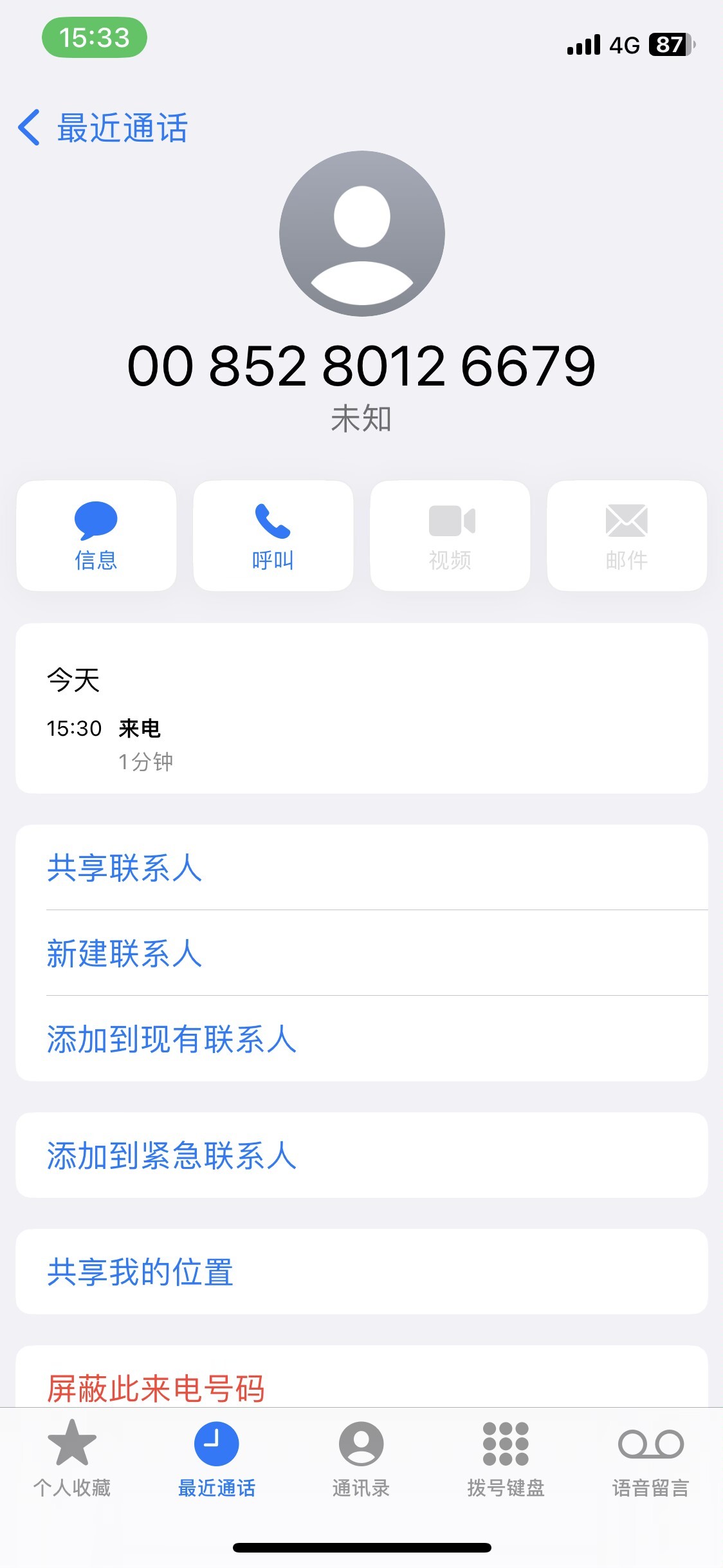Open 共享我的位置 option
This screenshot has width=723, height=1568.
click(140, 1272)
